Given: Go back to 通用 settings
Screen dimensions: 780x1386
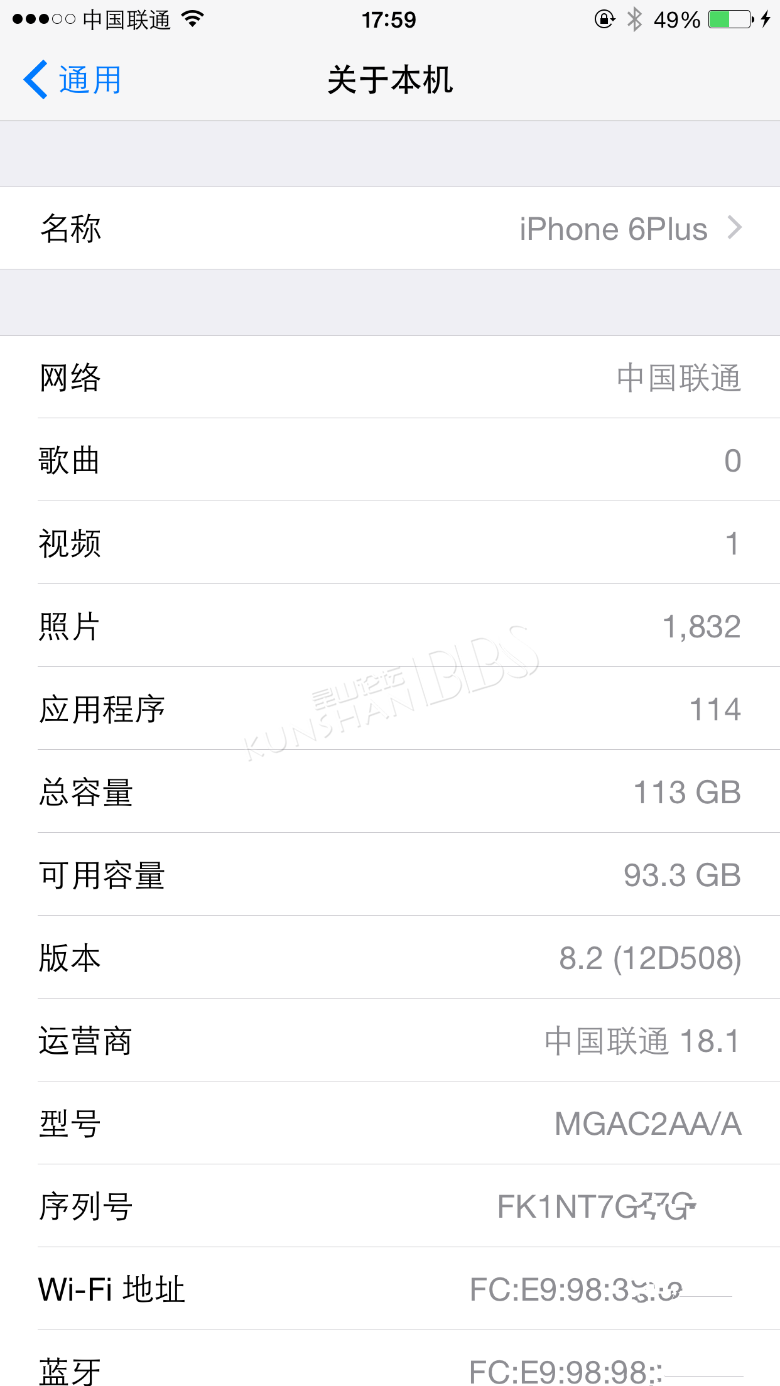Looking at the screenshot, I should [72, 80].
